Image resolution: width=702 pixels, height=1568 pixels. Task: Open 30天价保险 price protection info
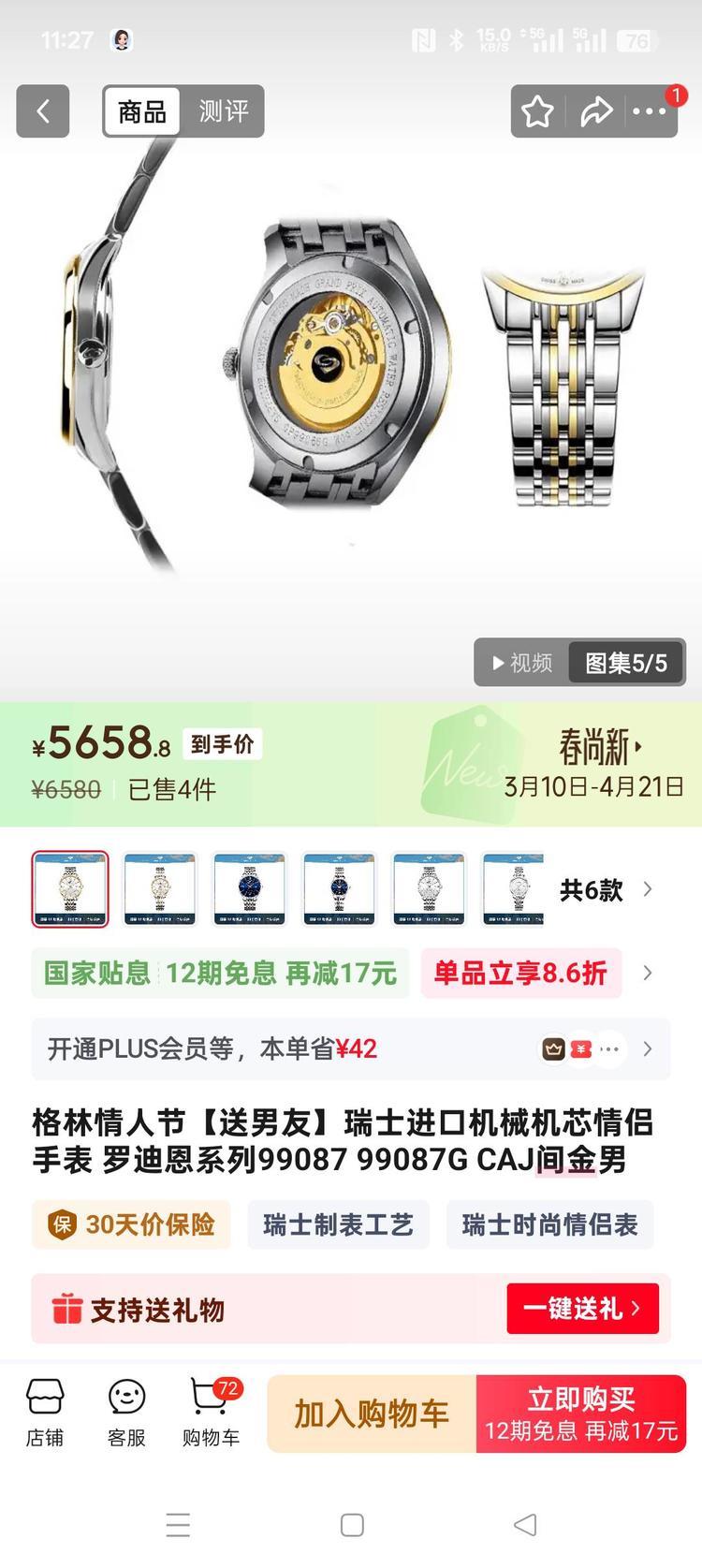point(131,1224)
